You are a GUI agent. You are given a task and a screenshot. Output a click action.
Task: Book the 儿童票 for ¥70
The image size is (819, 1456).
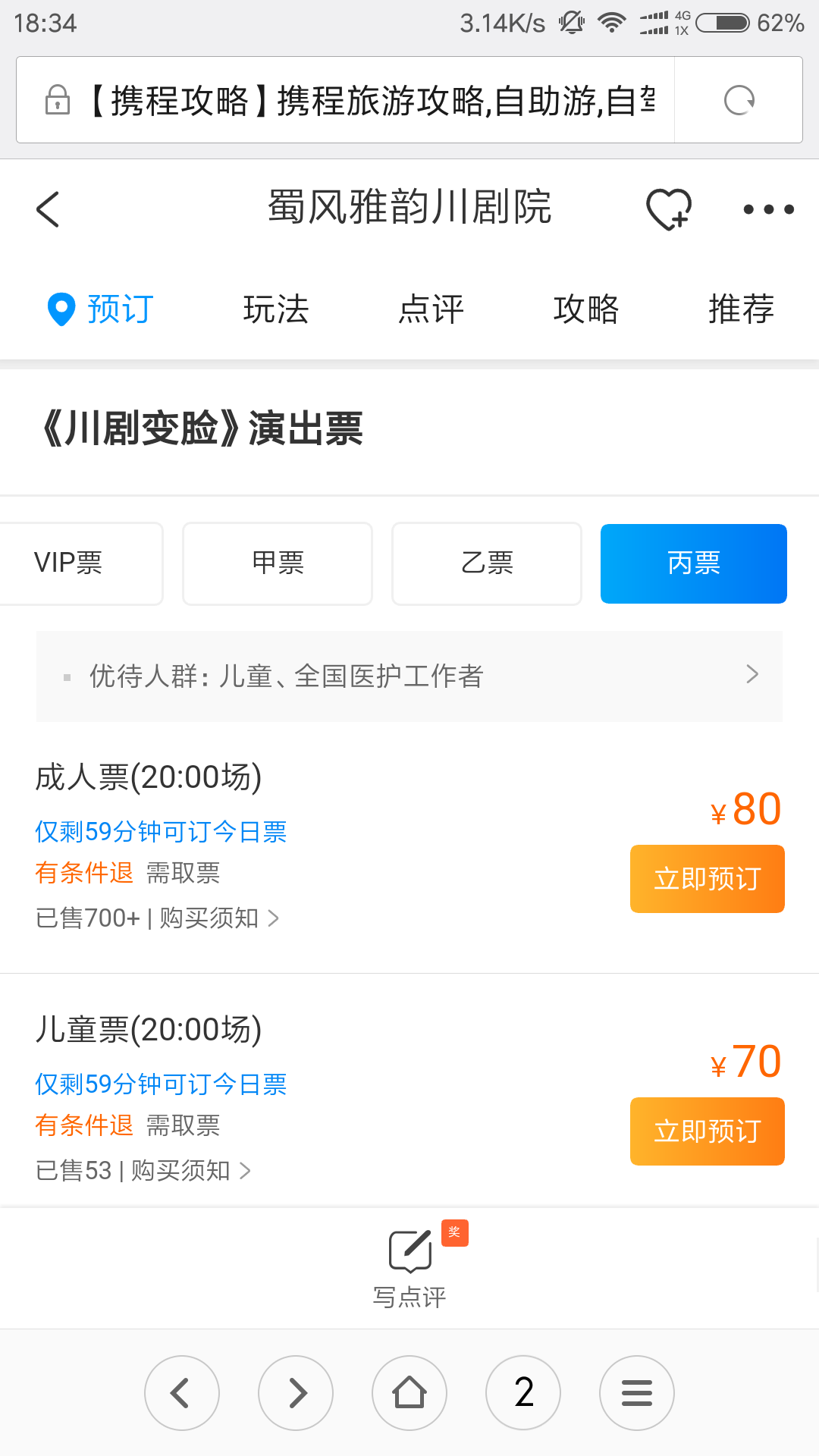(x=707, y=1131)
